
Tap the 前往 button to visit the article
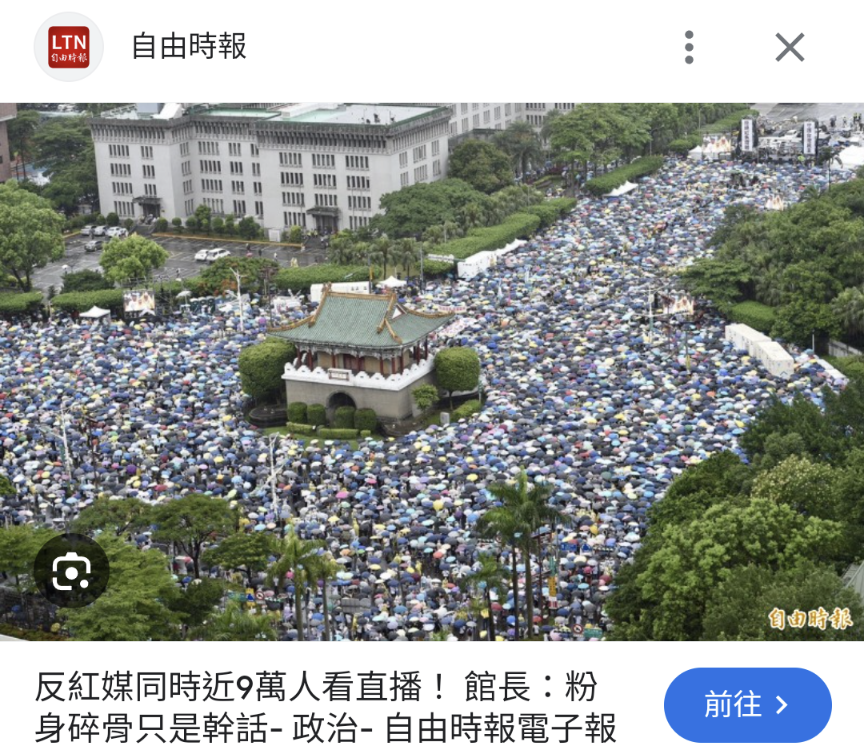(x=747, y=705)
